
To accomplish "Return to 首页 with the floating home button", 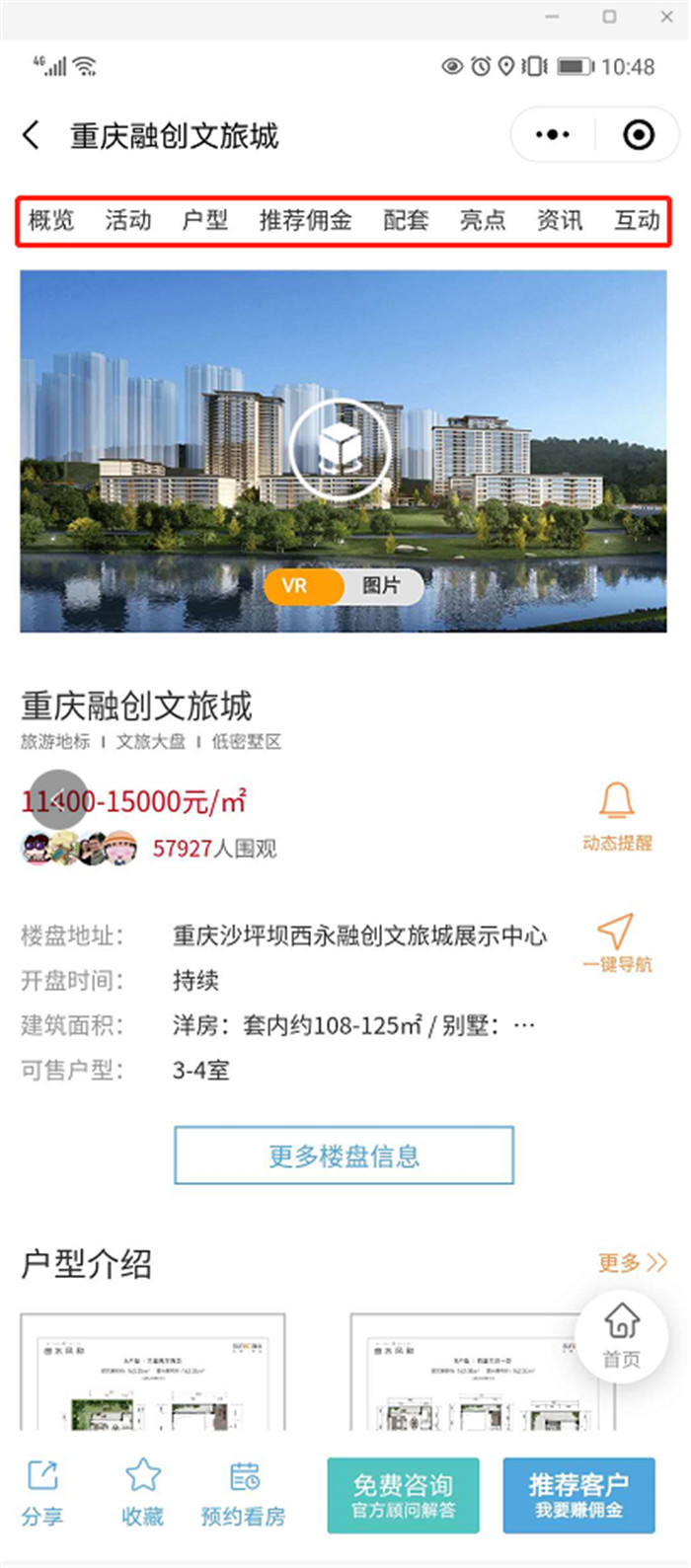I will click(622, 1335).
